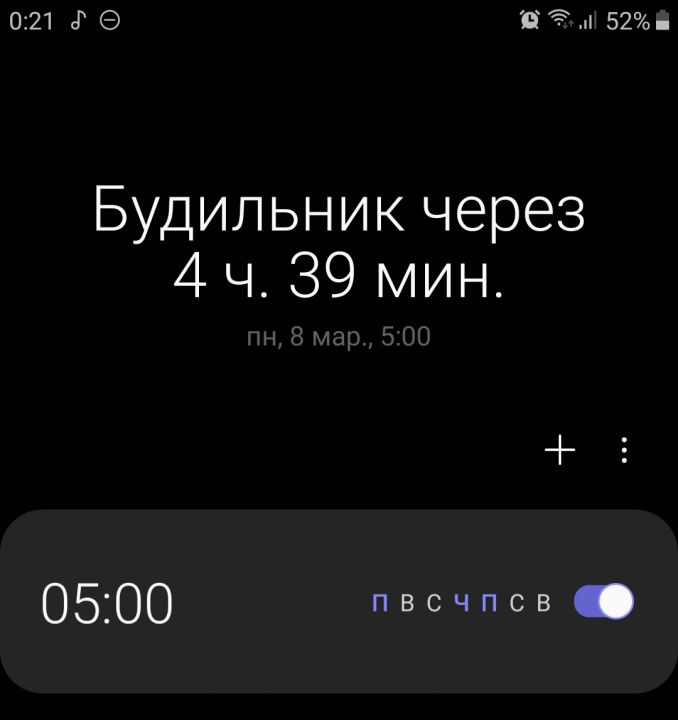Add a new alarm with the plus icon
This screenshot has height=720, width=678.
point(560,451)
